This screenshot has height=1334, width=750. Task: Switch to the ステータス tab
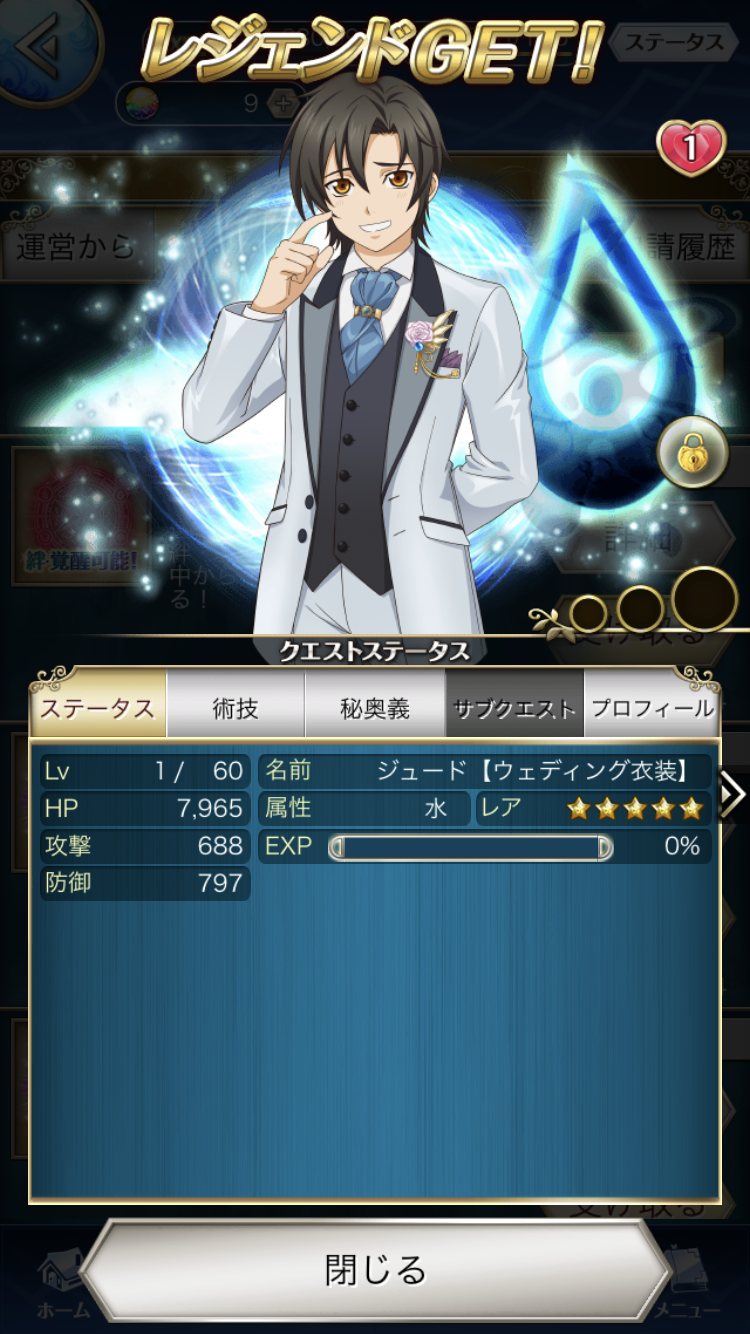[x=98, y=708]
